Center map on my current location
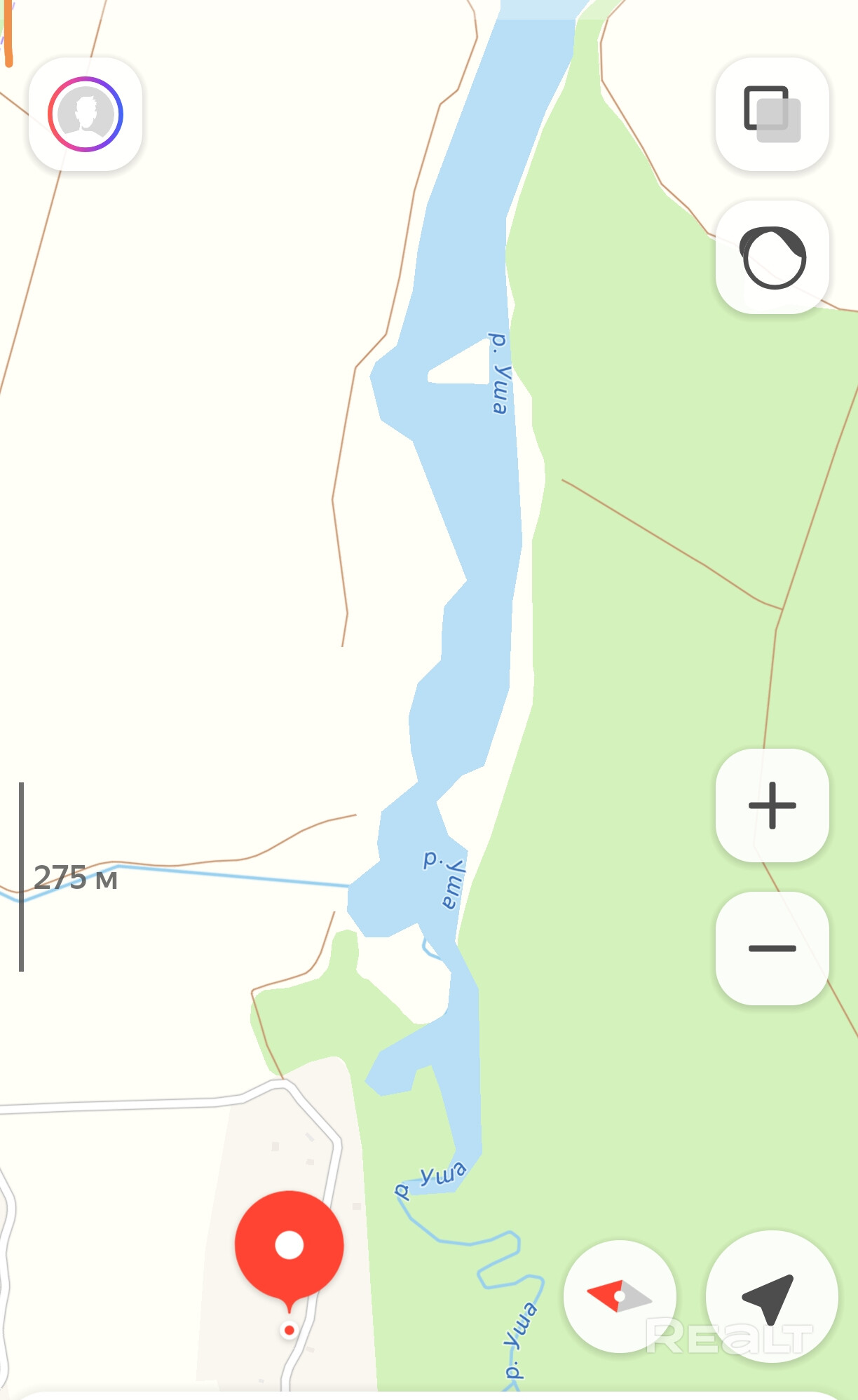 click(x=771, y=1296)
